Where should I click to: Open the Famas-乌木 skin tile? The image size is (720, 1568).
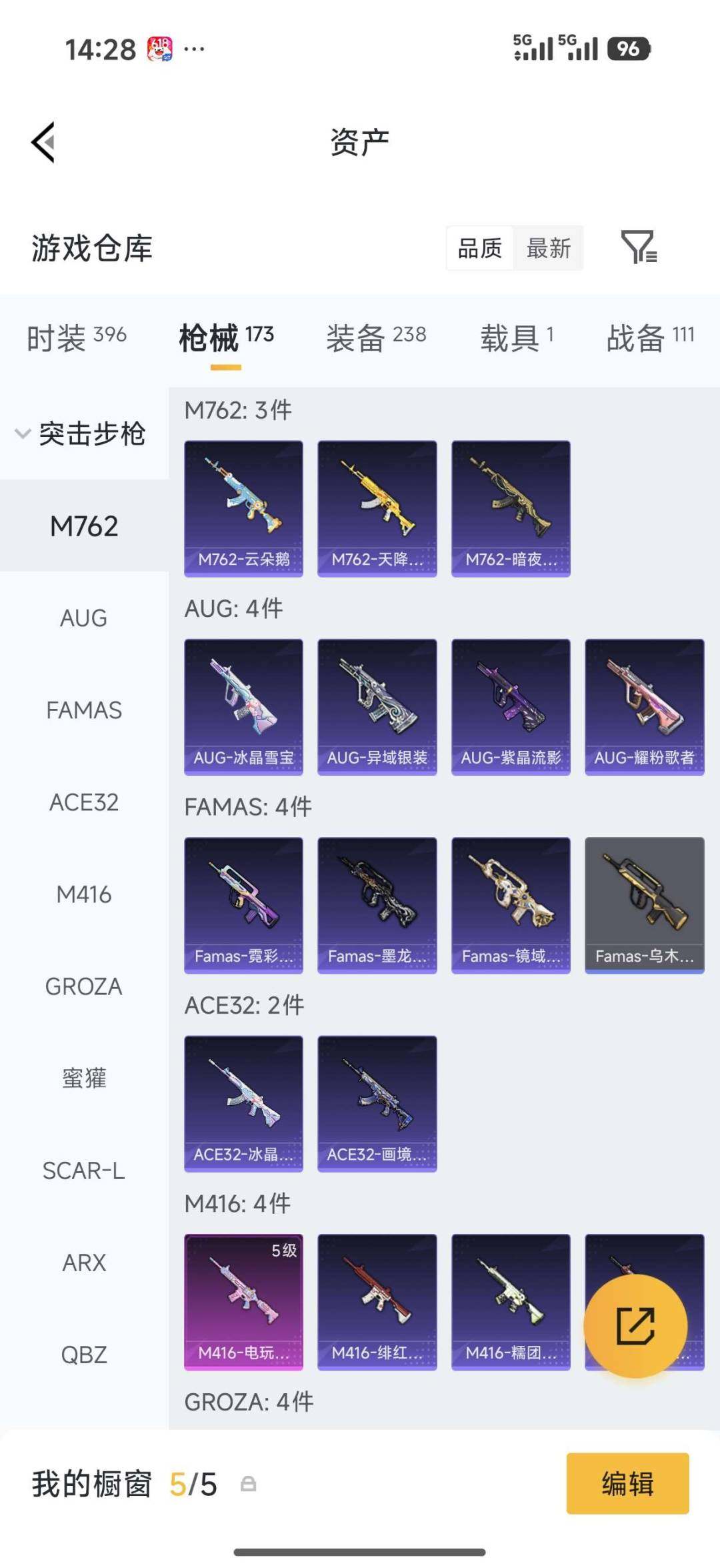pyautogui.click(x=644, y=905)
